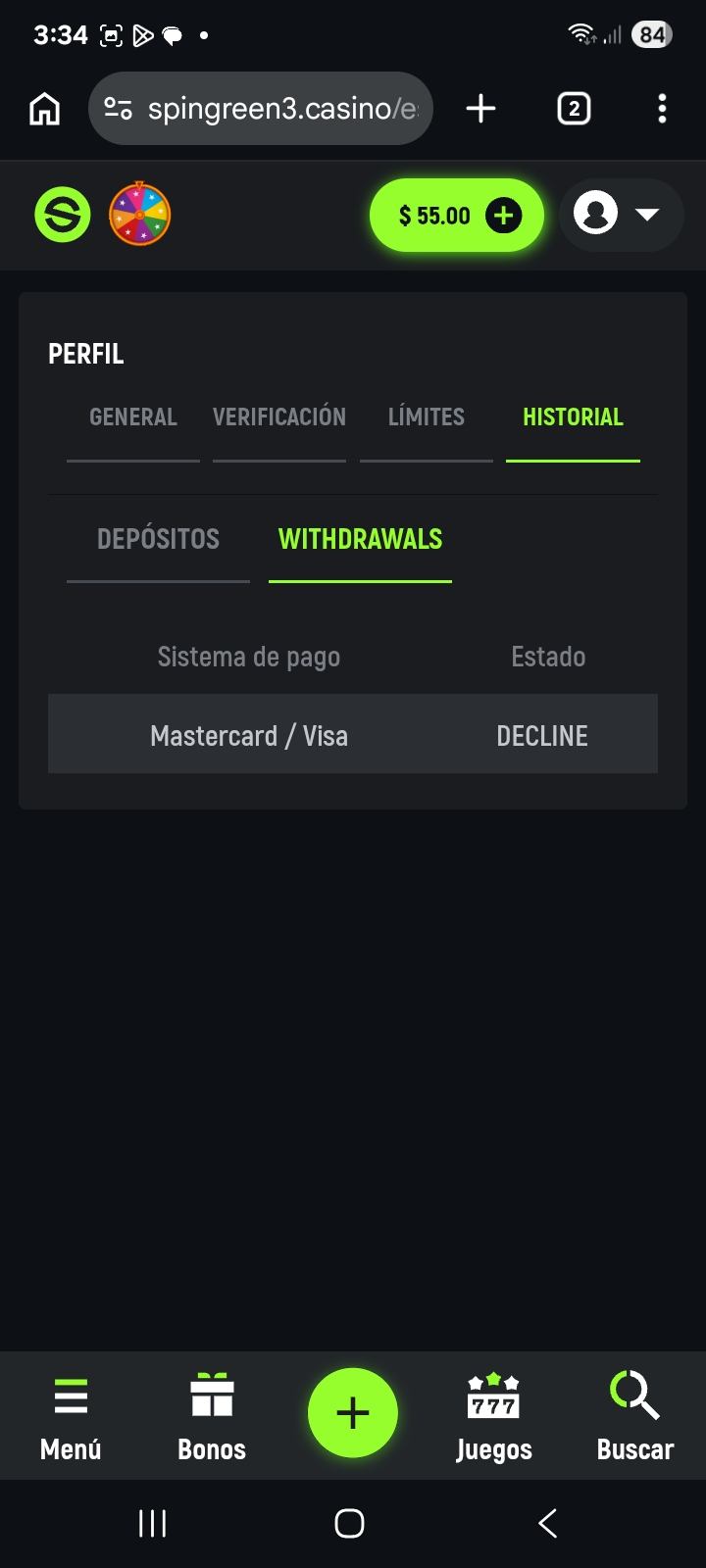
Task: Open Chrome's three-dot overflow menu
Action: (662, 109)
